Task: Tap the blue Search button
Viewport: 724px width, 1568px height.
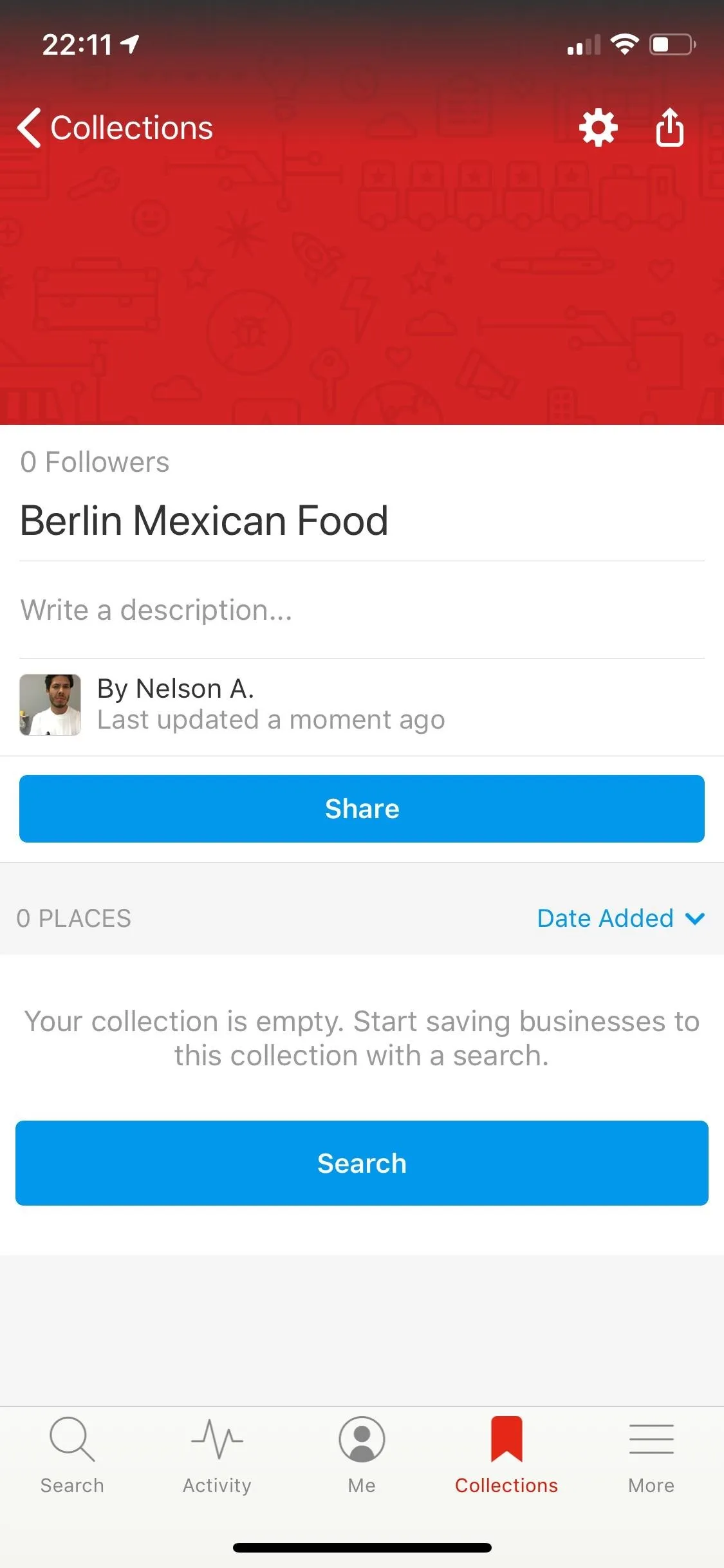Action: click(x=362, y=1162)
